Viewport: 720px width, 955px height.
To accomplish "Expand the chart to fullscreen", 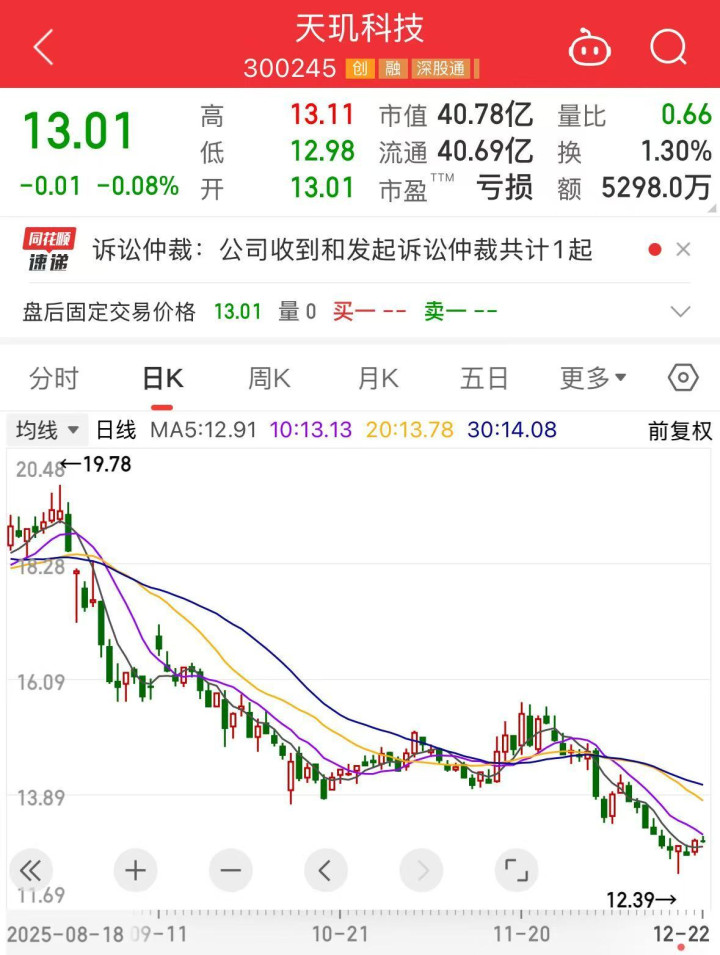I will point(515,870).
